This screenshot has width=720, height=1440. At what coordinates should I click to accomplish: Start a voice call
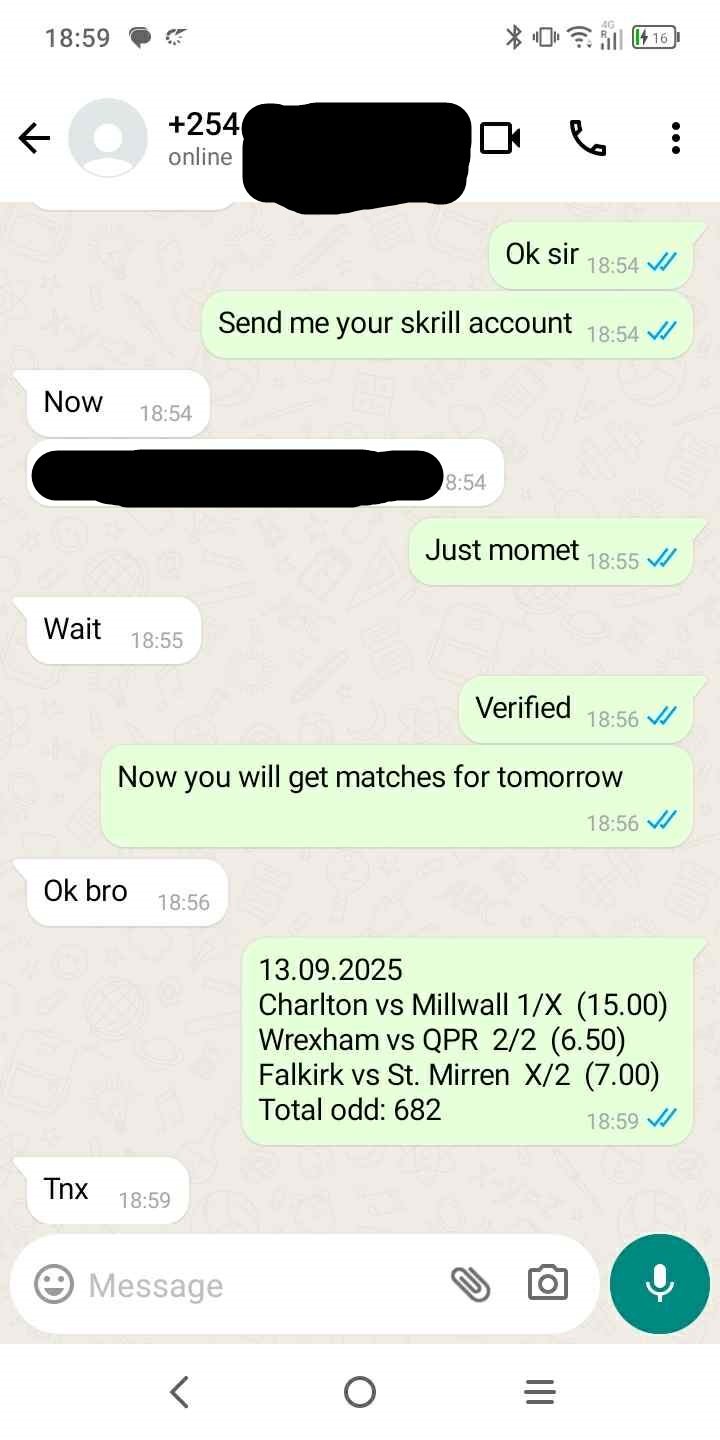pos(587,138)
